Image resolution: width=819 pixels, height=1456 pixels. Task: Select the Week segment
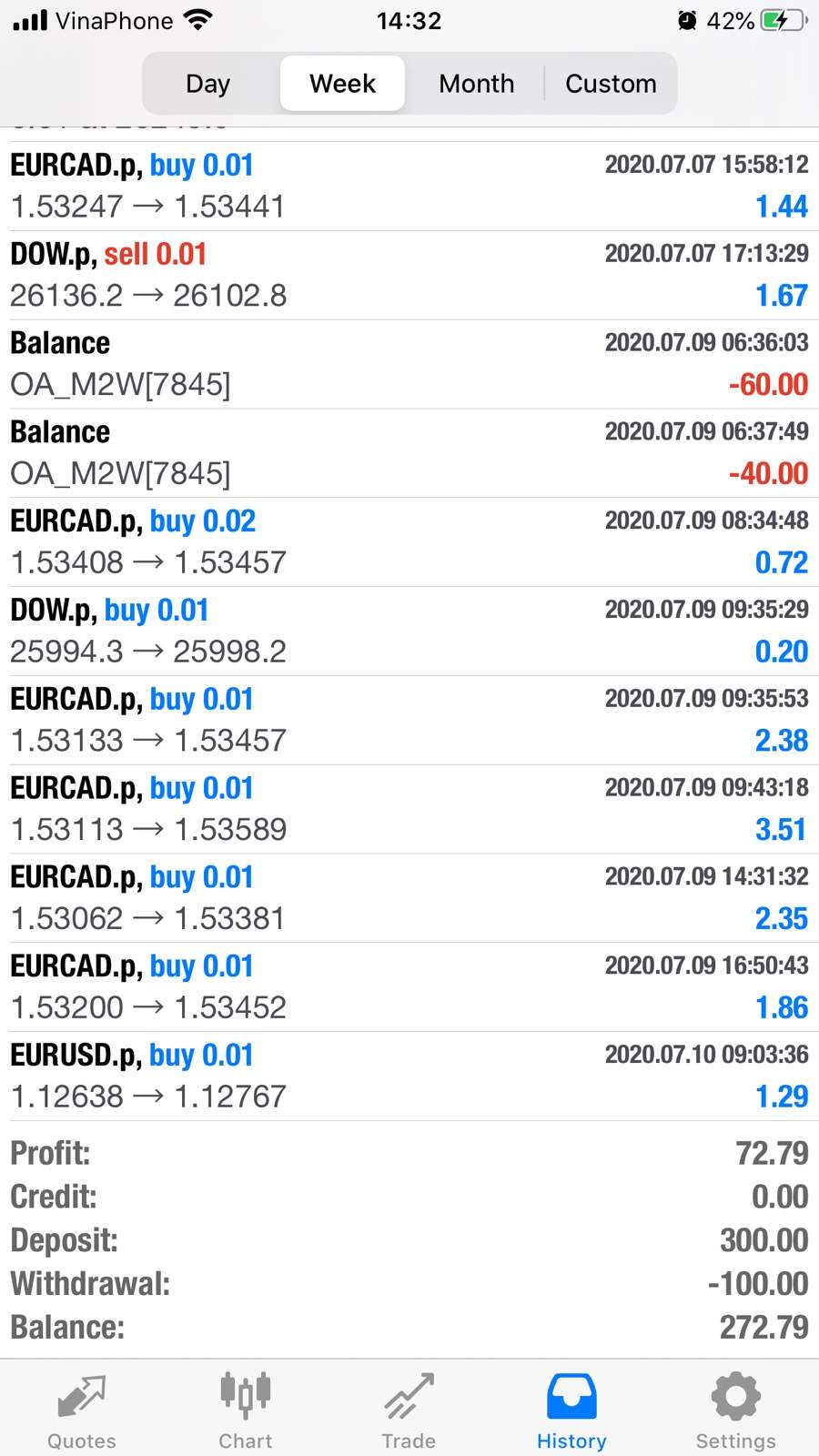coord(342,84)
